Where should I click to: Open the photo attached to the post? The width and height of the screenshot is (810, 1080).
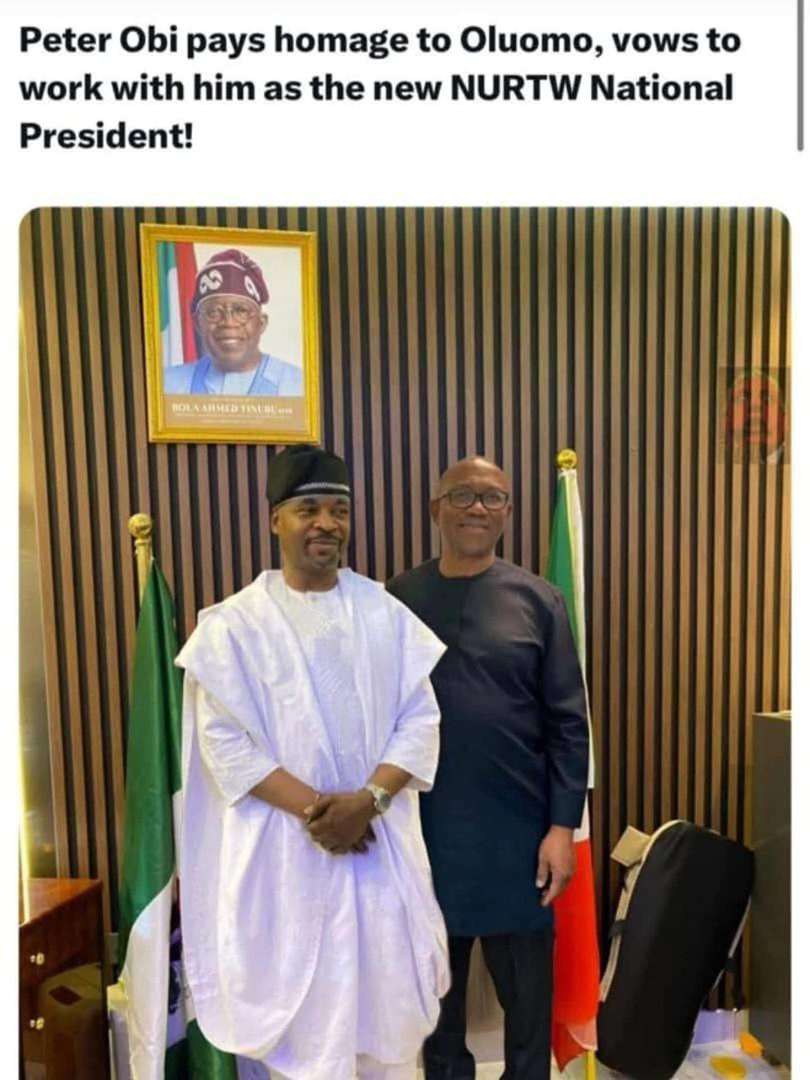coord(404,640)
